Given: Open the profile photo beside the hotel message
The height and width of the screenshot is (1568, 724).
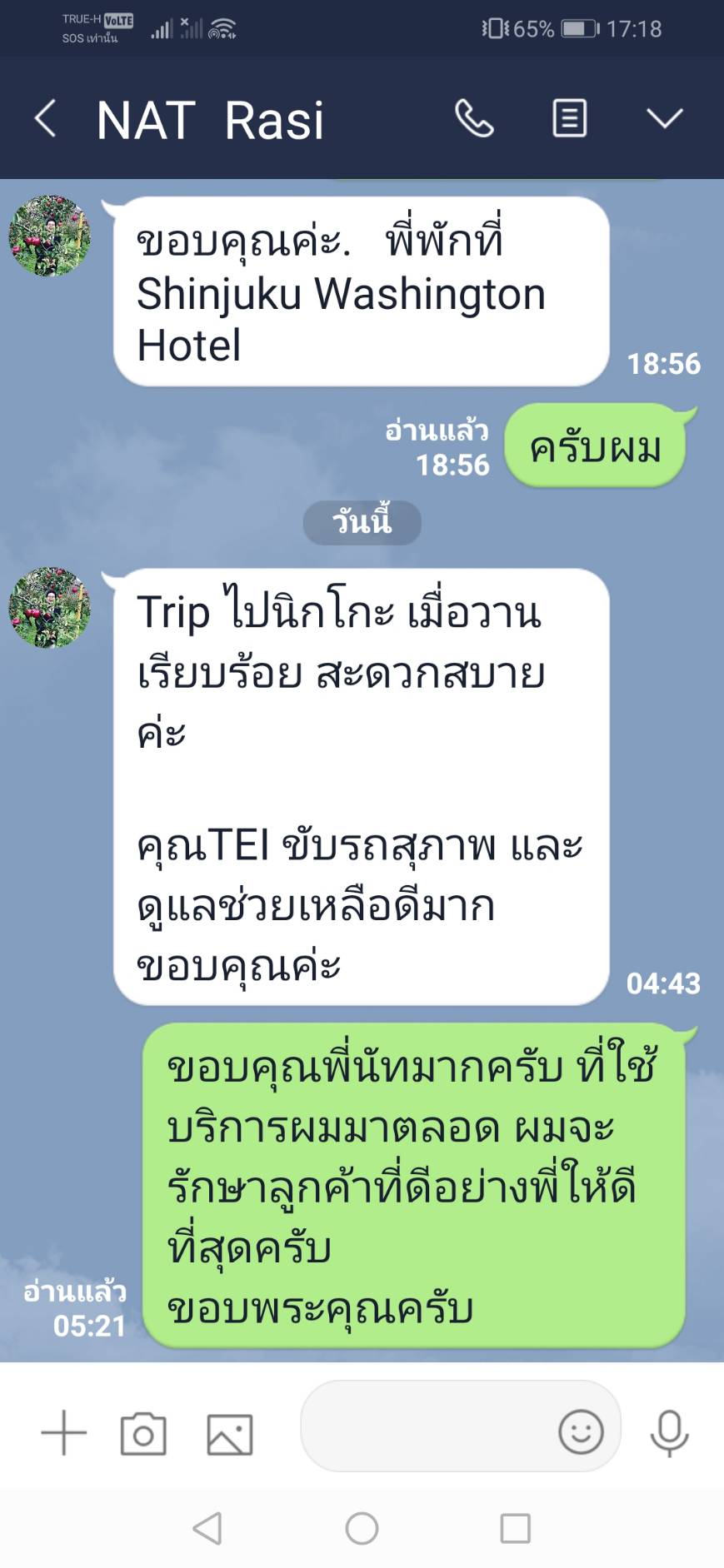Looking at the screenshot, I should point(49,236).
